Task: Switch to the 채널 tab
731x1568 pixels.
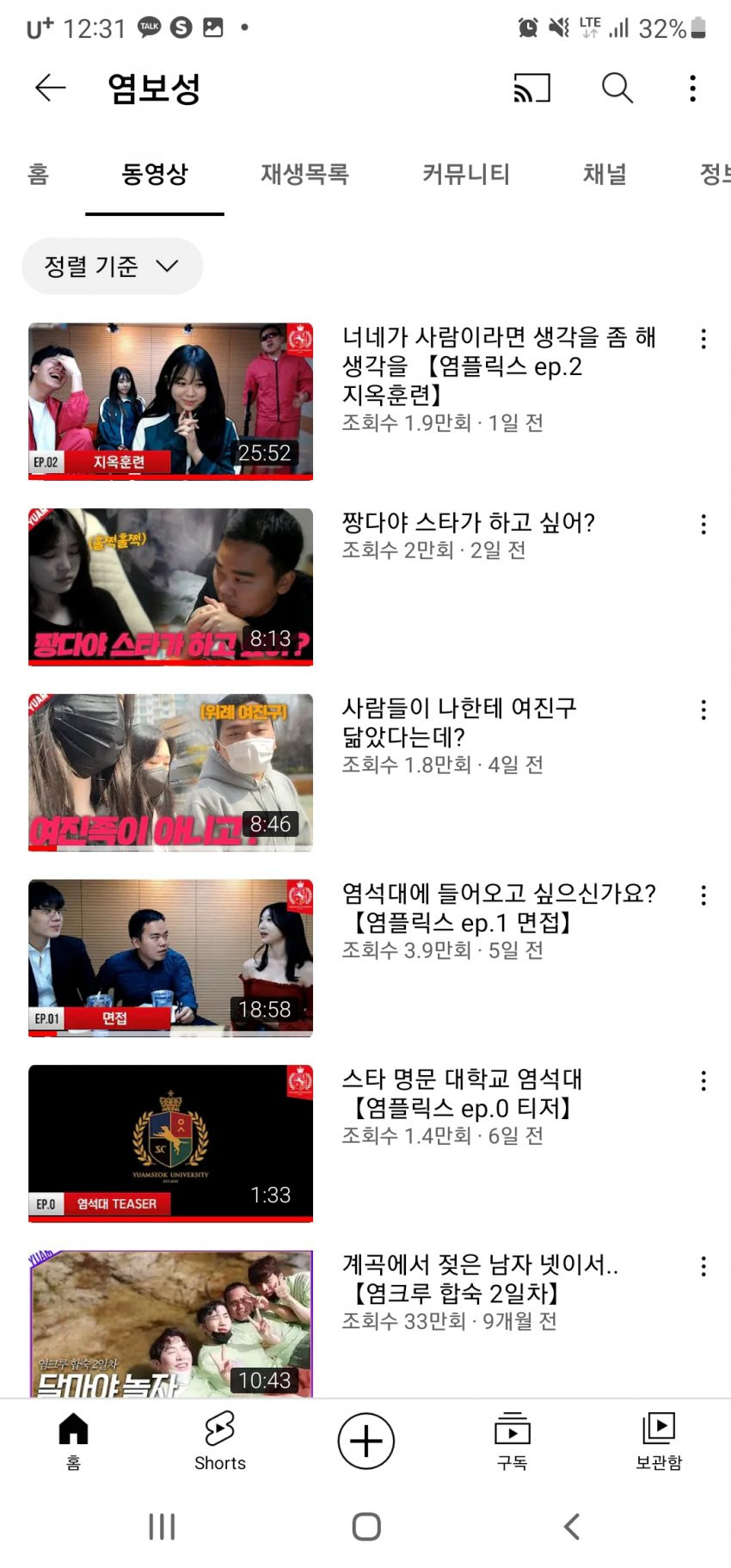Action: pos(605,175)
